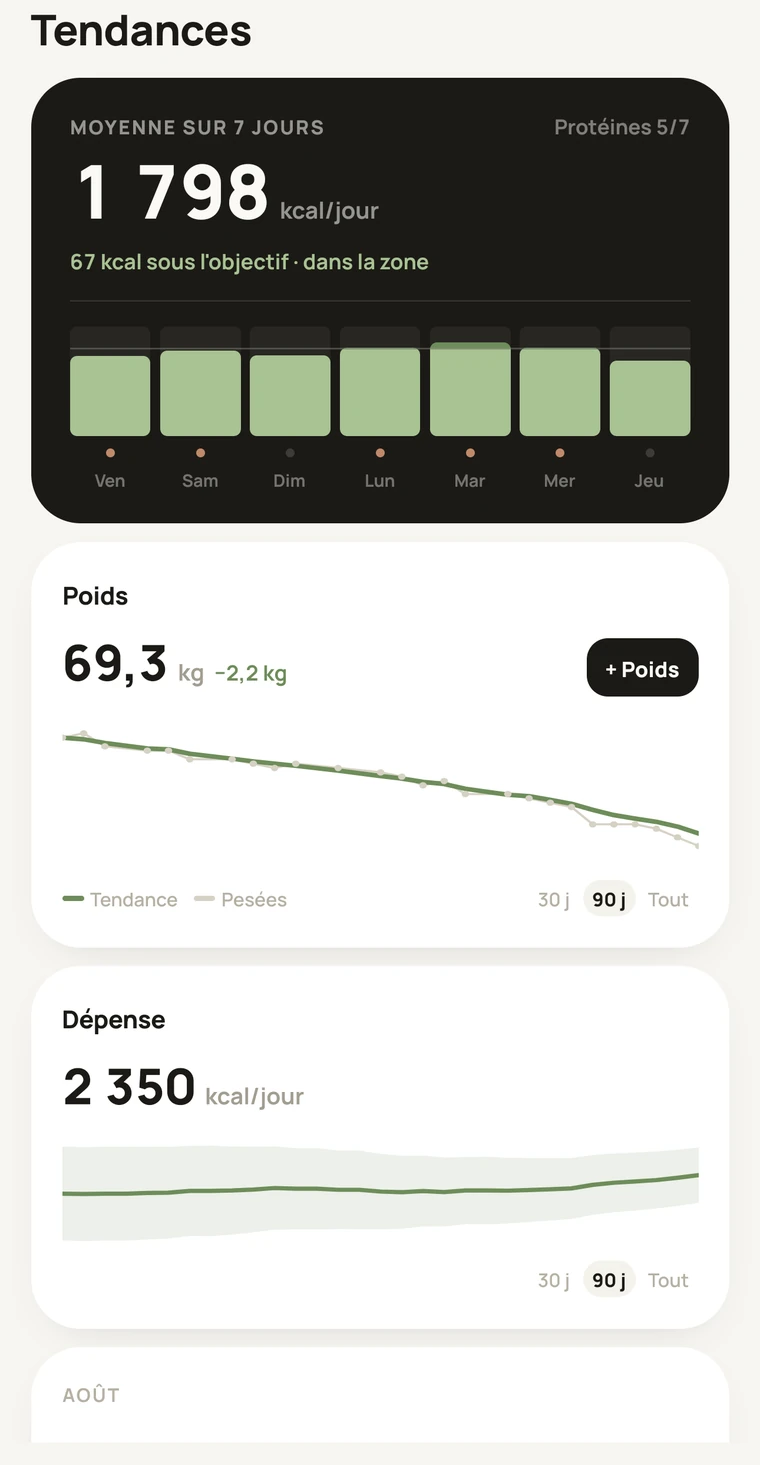
Task: Tap the Mar bar in the weekly chart
Action: [x=470, y=389]
